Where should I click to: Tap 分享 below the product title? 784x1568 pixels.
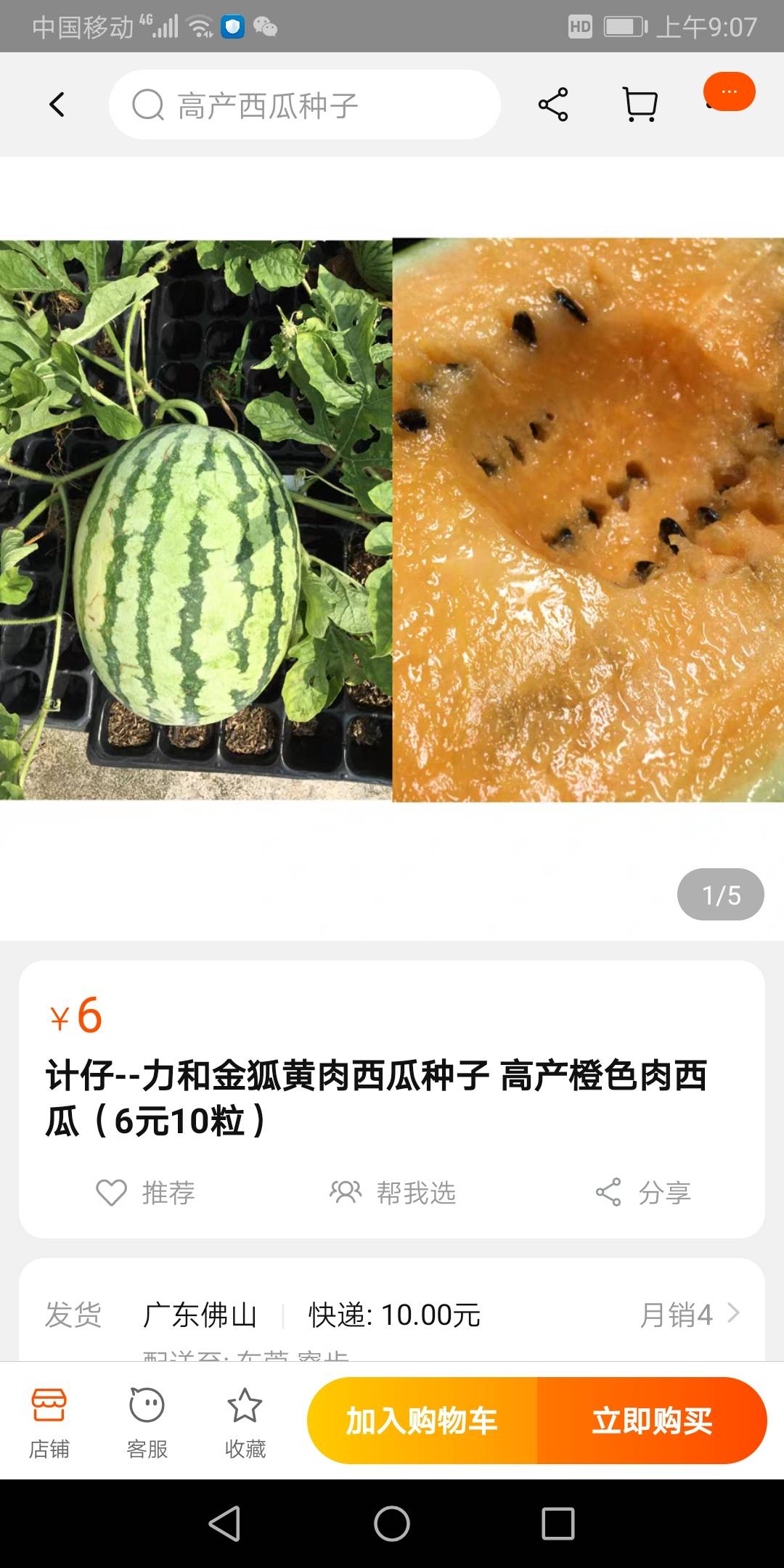pyautogui.click(x=643, y=1193)
